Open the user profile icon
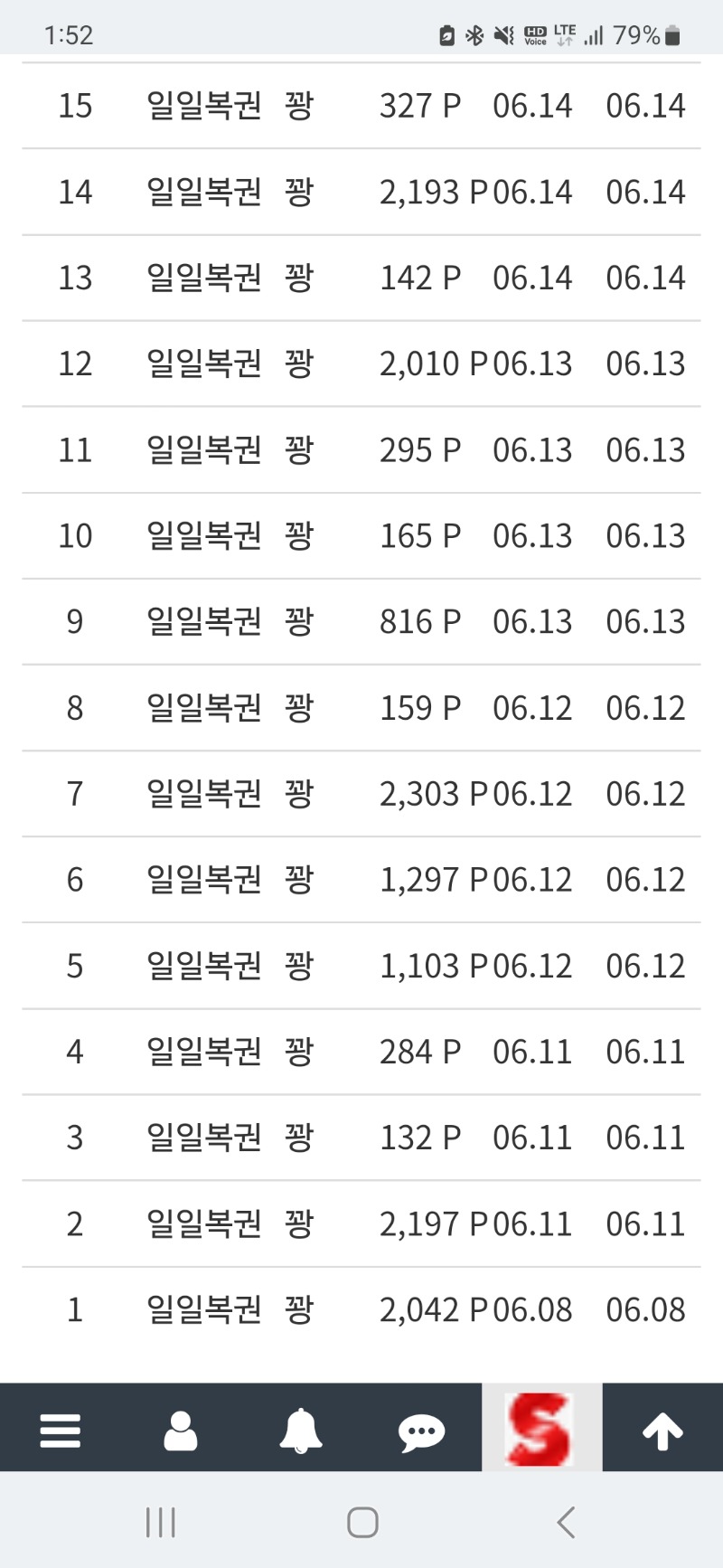 181,1431
